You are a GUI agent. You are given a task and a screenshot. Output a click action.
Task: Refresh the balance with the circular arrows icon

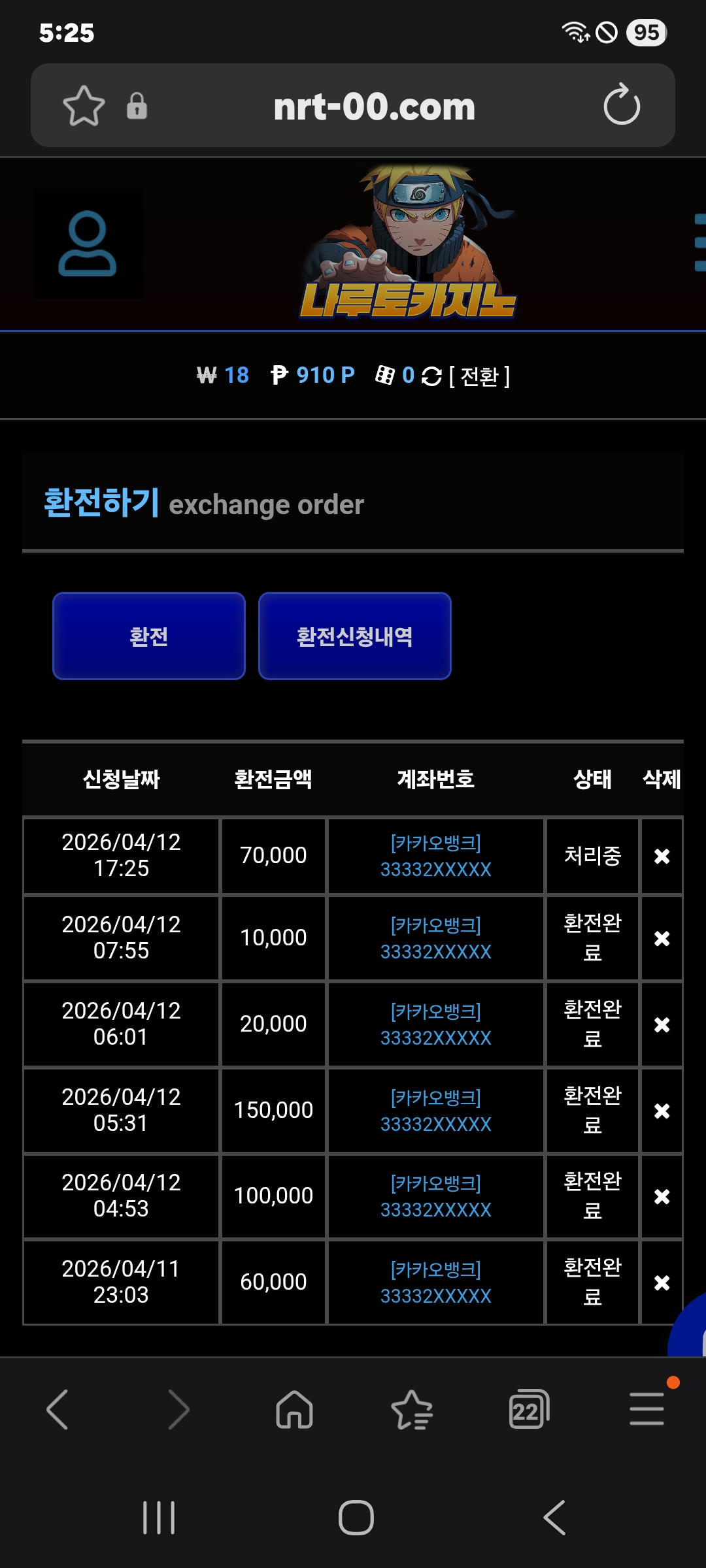pyautogui.click(x=431, y=376)
